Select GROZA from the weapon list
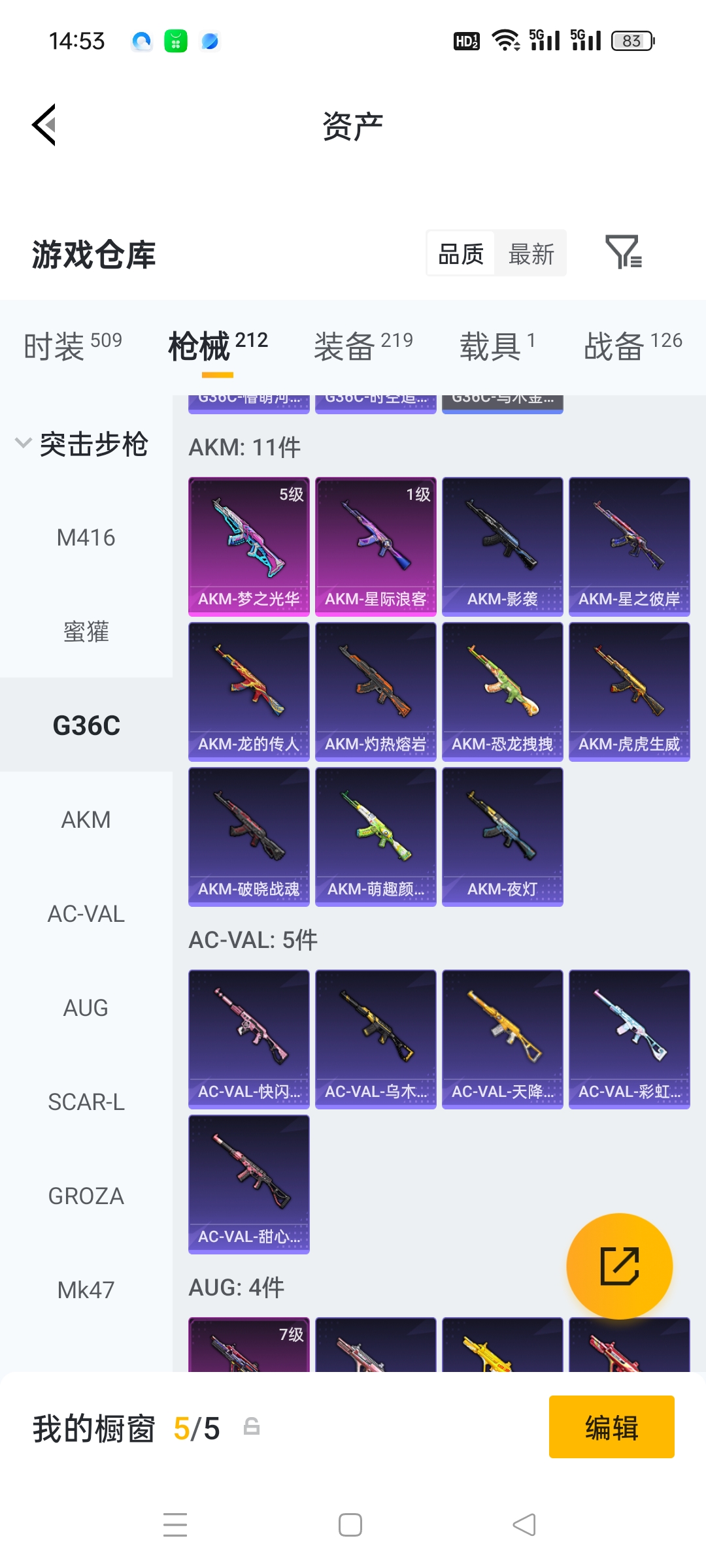This screenshot has height=1568, width=706. click(86, 1196)
